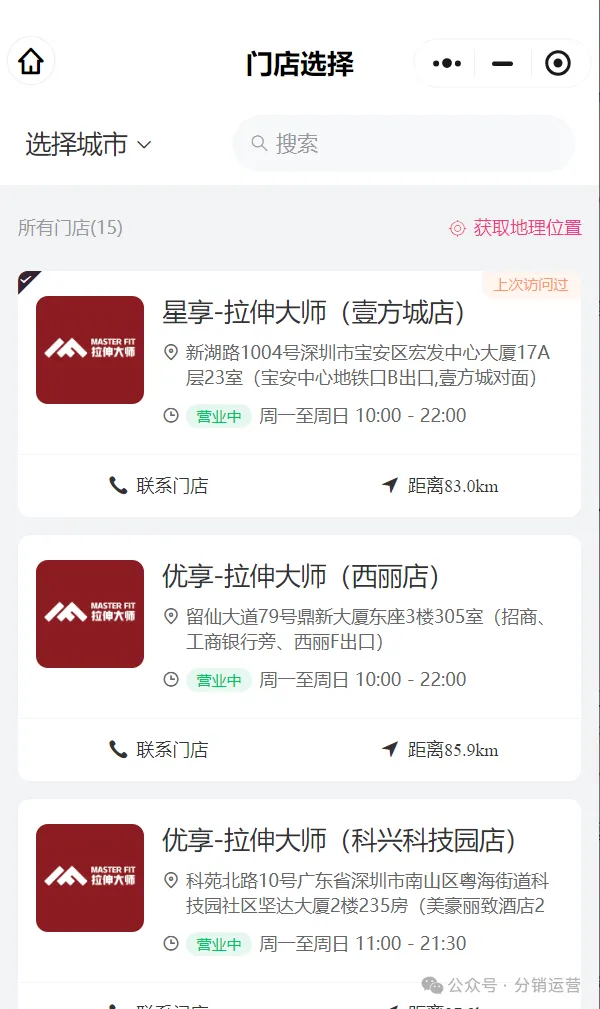The height and width of the screenshot is (1009, 600).
Task: Navigate to 壹方城店 via 距离83.0km
Action: [x=440, y=485]
